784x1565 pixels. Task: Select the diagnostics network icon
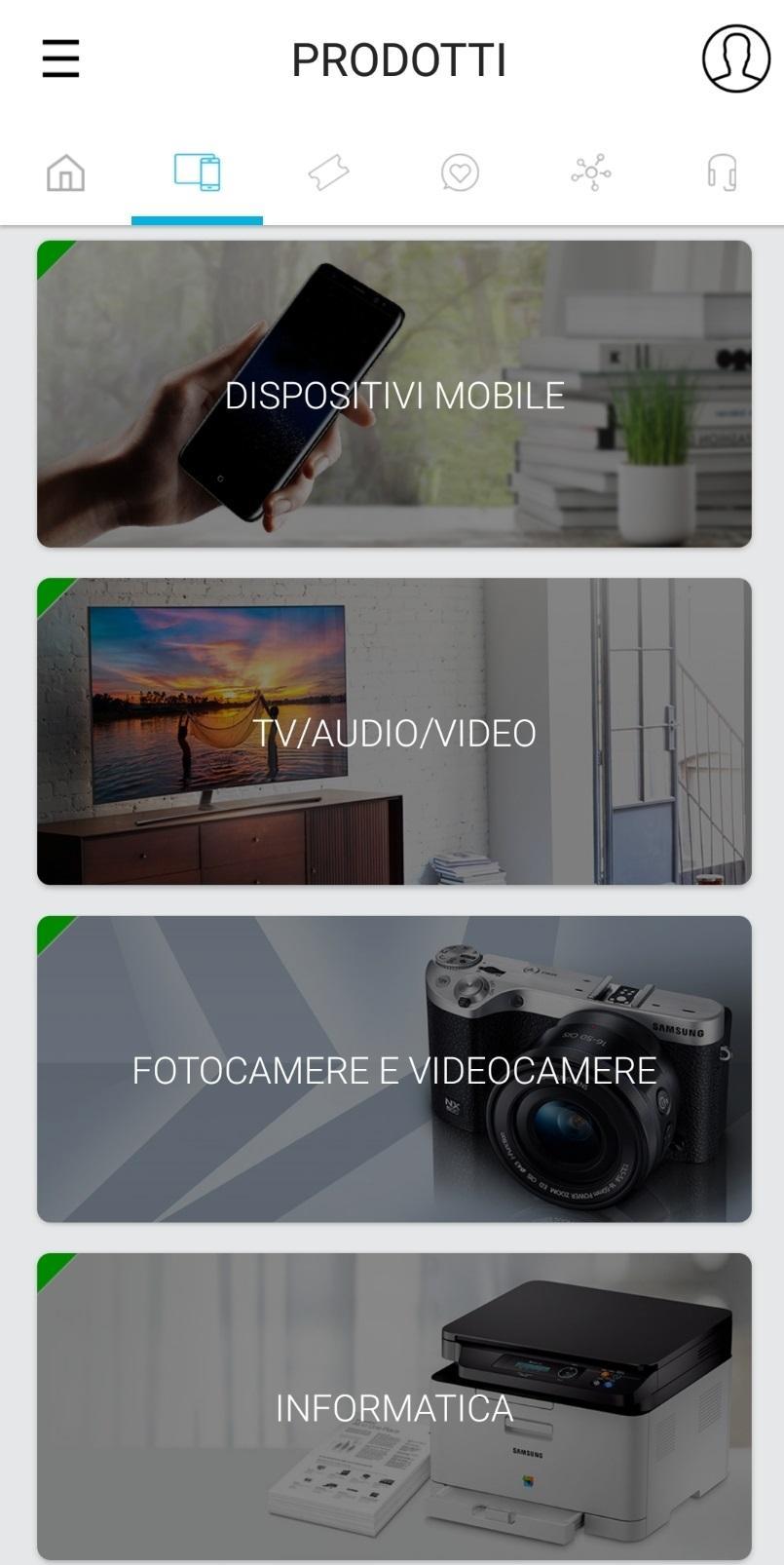[591, 172]
